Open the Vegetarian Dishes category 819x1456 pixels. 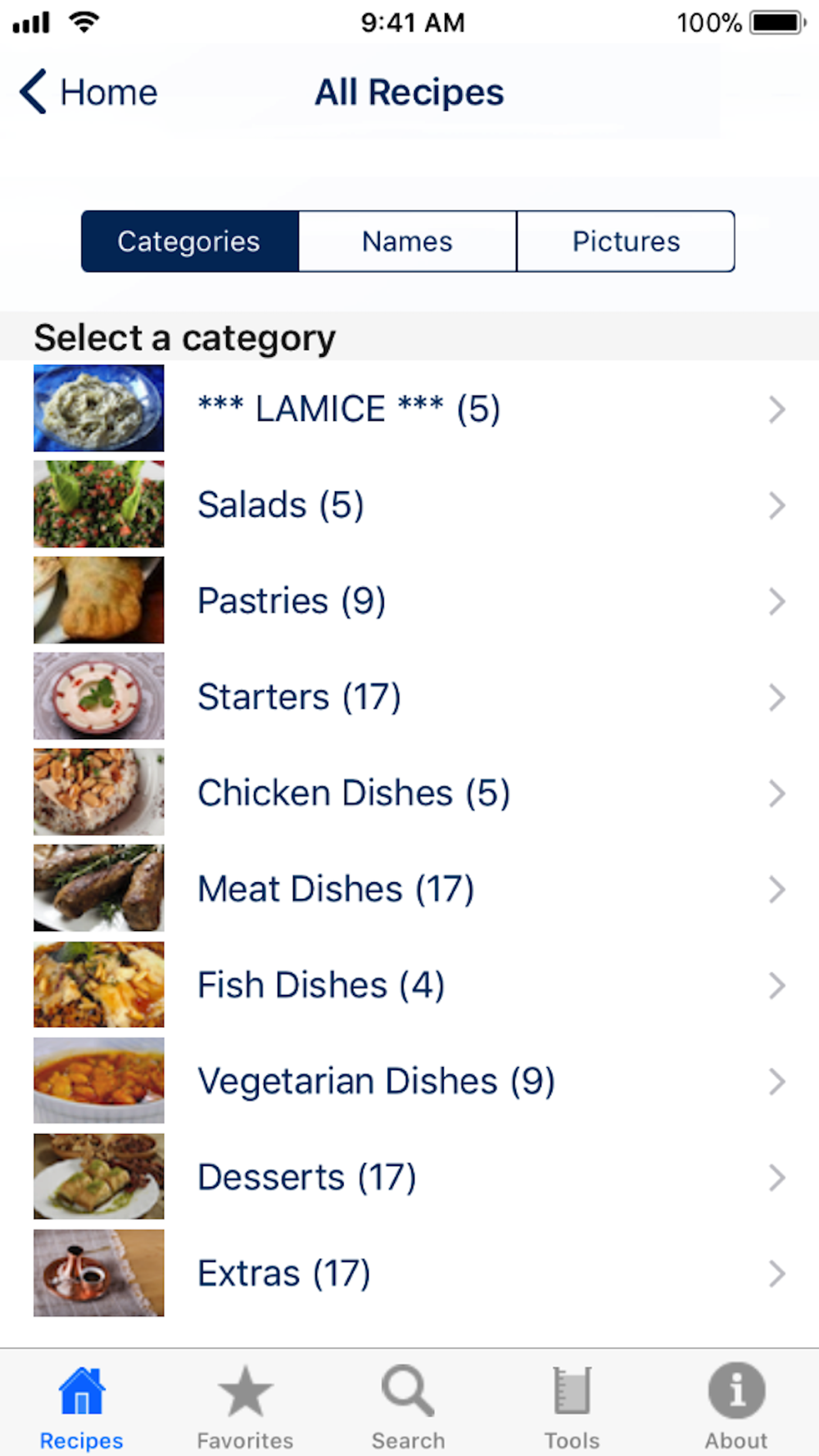[409, 1081]
